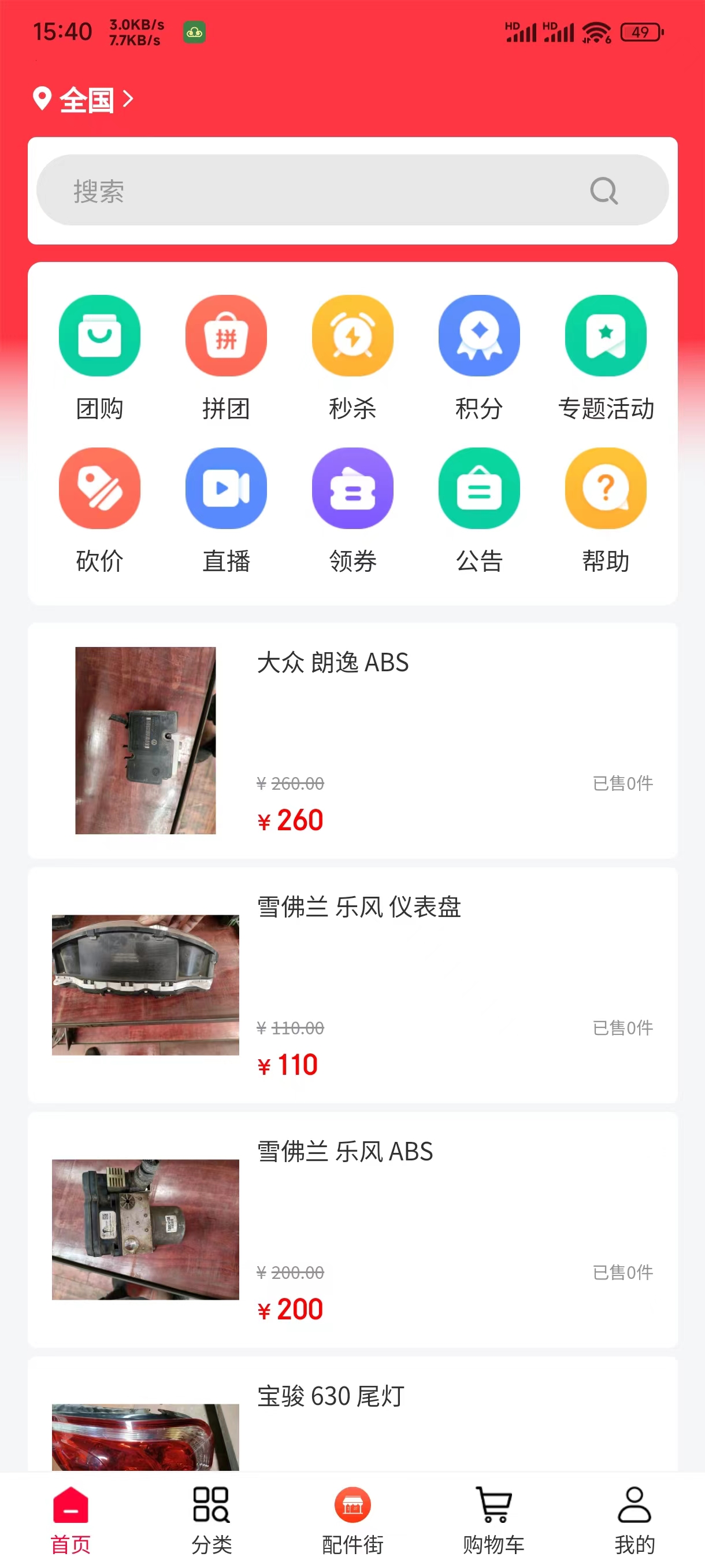Viewport: 705px width, 1568px height.
Task: Open the 大众 朗逸 ABS product
Action: pyautogui.click(x=352, y=740)
